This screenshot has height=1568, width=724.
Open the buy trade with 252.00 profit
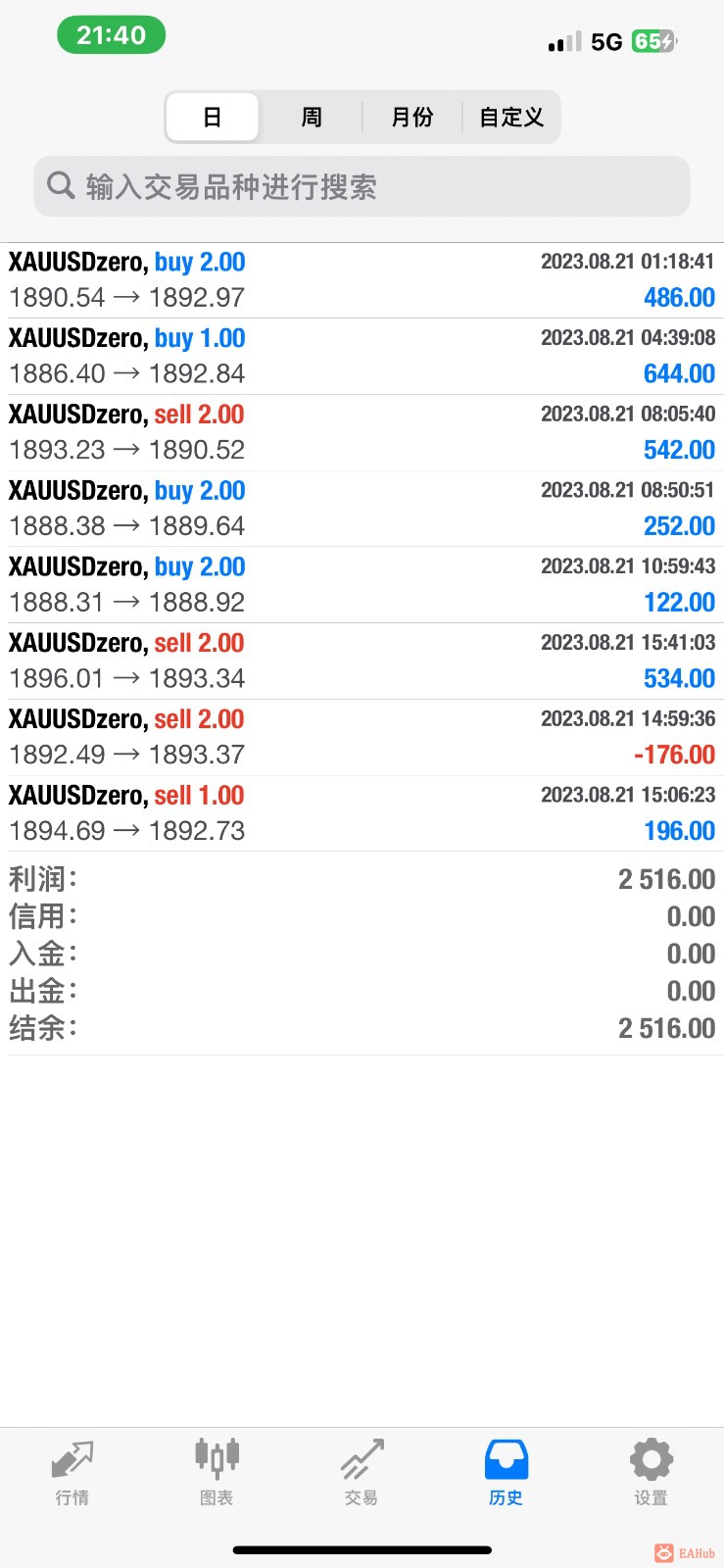pos(362,509)
